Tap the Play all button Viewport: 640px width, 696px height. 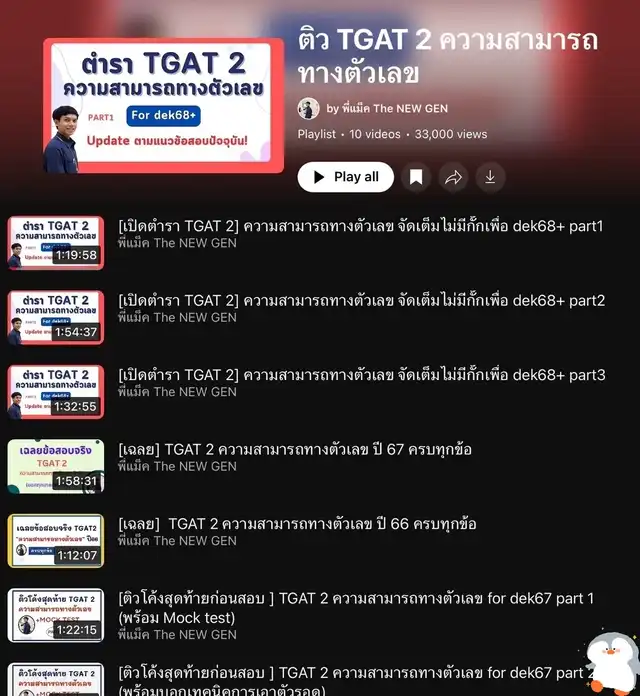pyautogui.click(x=345, y=177)
